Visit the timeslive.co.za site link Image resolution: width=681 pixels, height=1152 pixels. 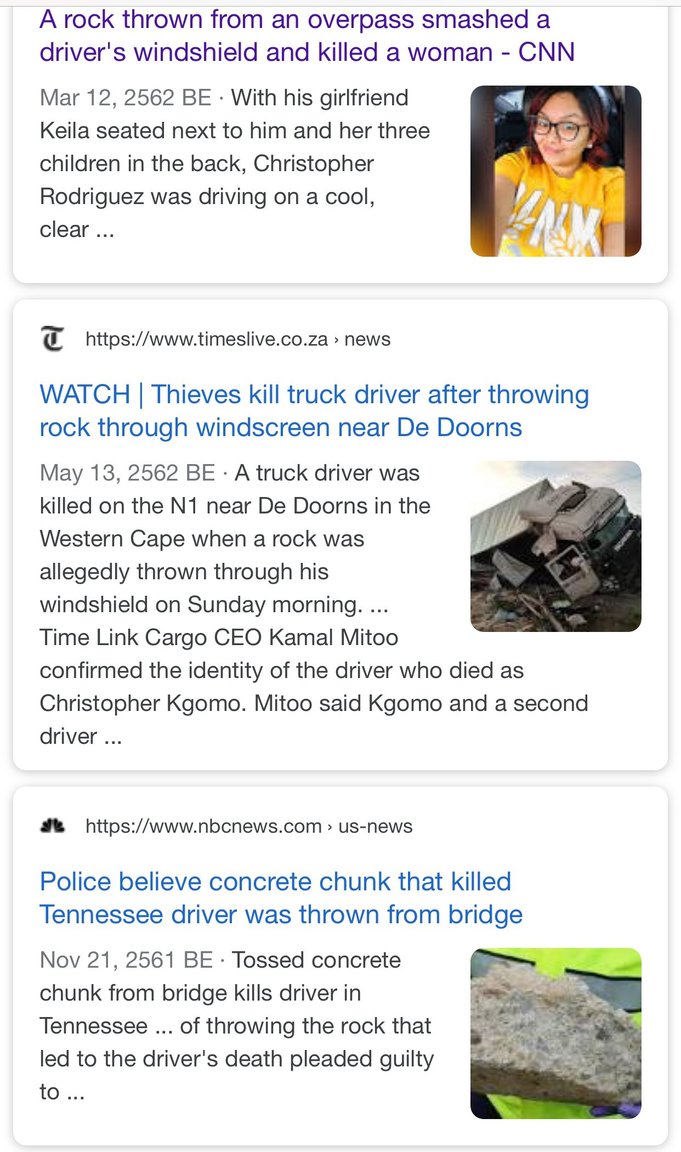[x=237, y=339]
